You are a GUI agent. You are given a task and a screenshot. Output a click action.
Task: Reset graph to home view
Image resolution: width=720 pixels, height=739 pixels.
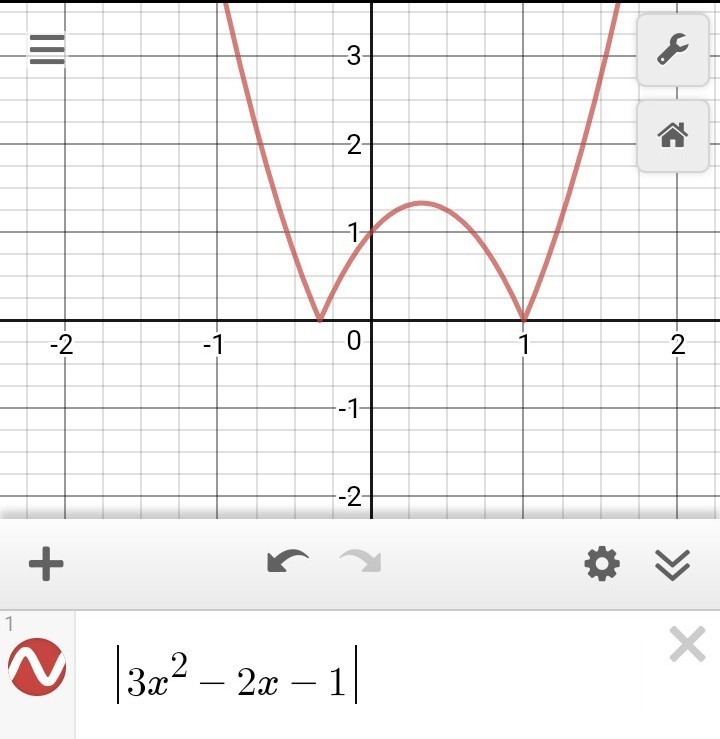pyautogui.click(x=672, y=135)
